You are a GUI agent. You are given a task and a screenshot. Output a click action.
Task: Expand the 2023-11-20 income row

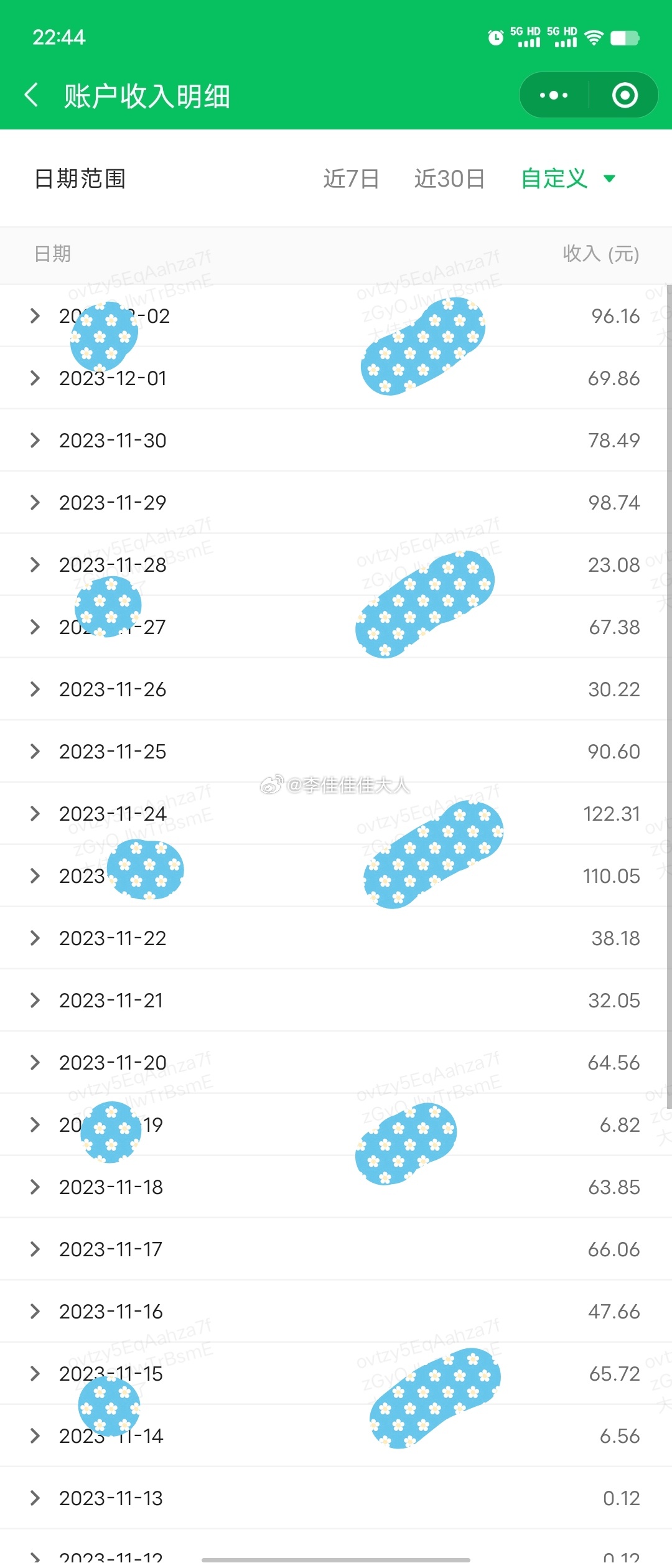pyautogui.click(x=35, y=1063)
